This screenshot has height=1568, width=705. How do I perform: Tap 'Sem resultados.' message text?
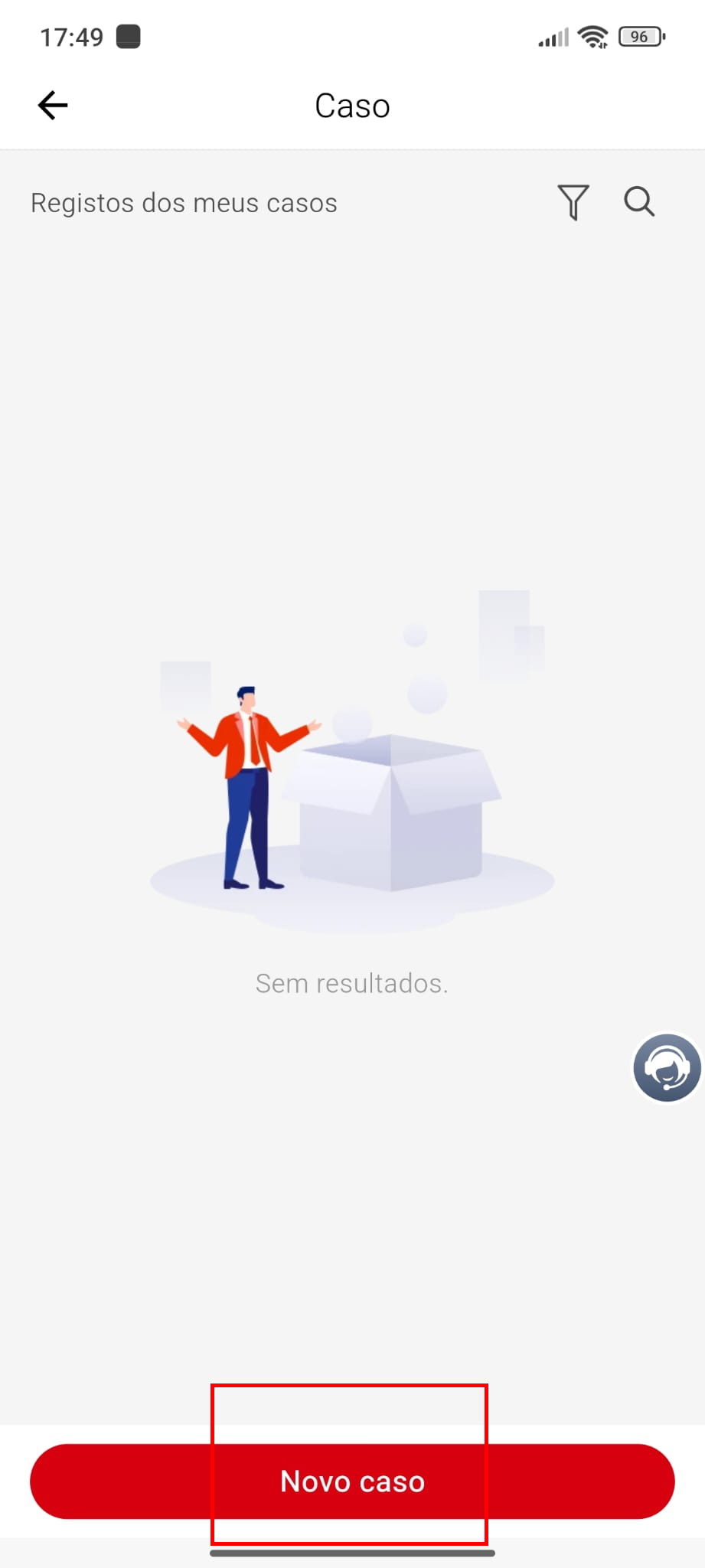click(351, 983)
